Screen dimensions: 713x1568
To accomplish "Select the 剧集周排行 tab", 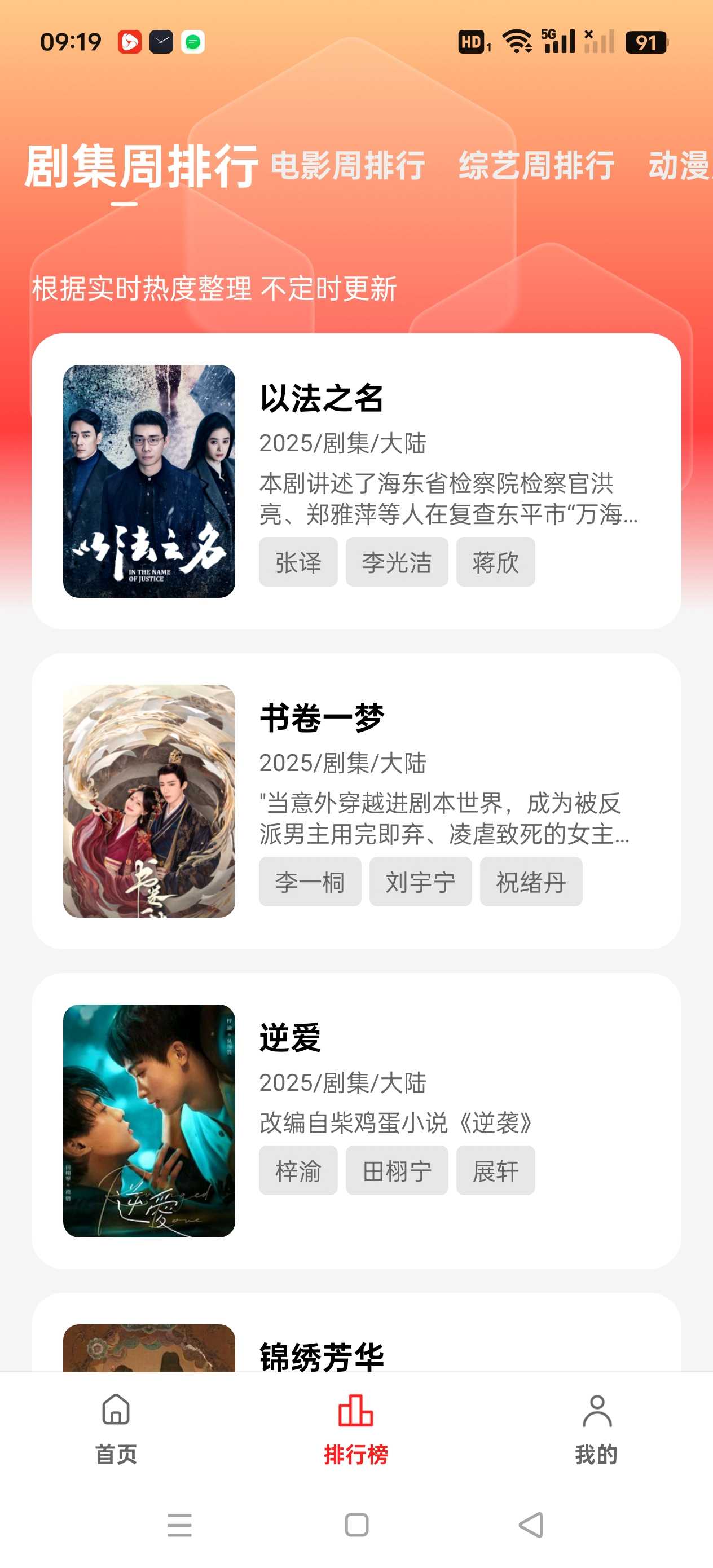I will coord(141,166).
